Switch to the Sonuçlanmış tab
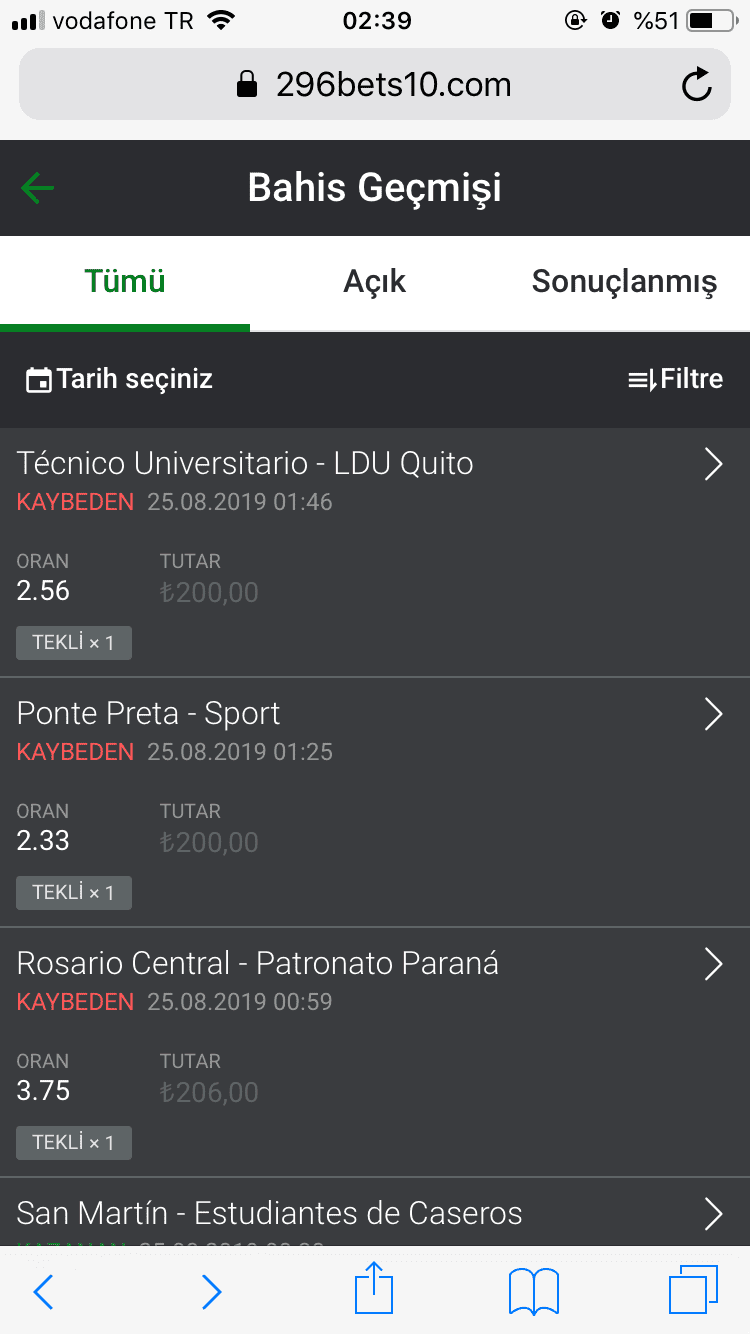 [624, 282]
